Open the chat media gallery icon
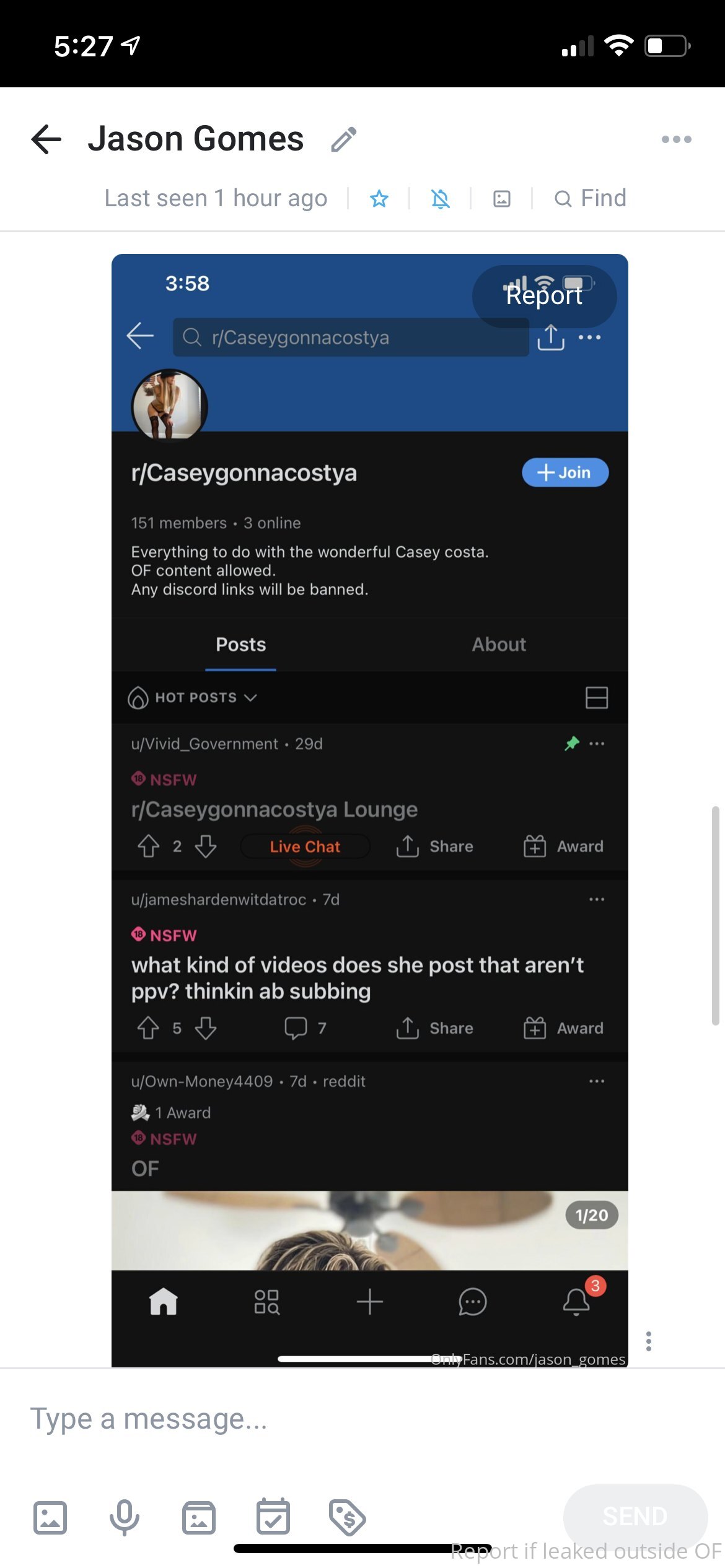Screen dimensions: 725x1568 pyautogui.click(x=501, y=199)
